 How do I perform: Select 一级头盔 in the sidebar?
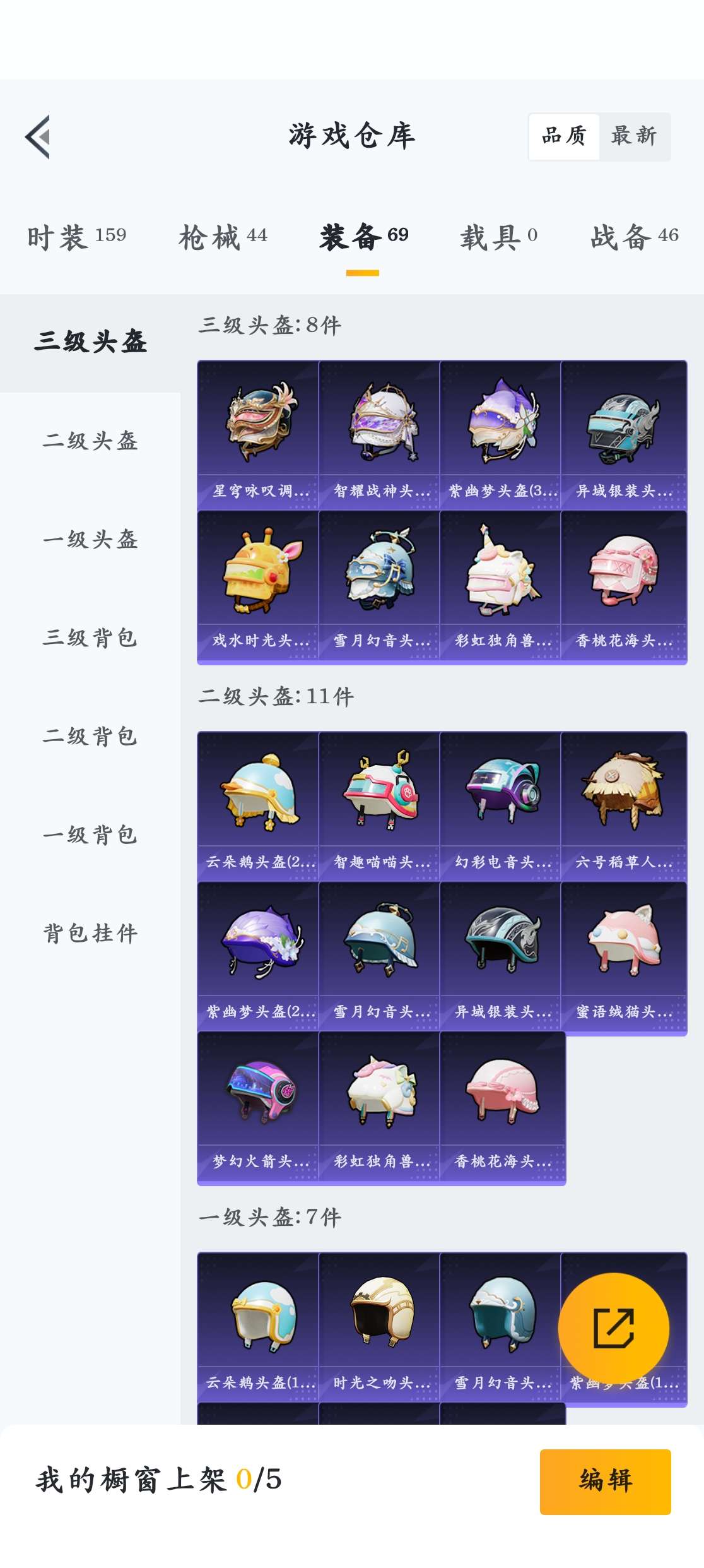click(x=90, y=539)
